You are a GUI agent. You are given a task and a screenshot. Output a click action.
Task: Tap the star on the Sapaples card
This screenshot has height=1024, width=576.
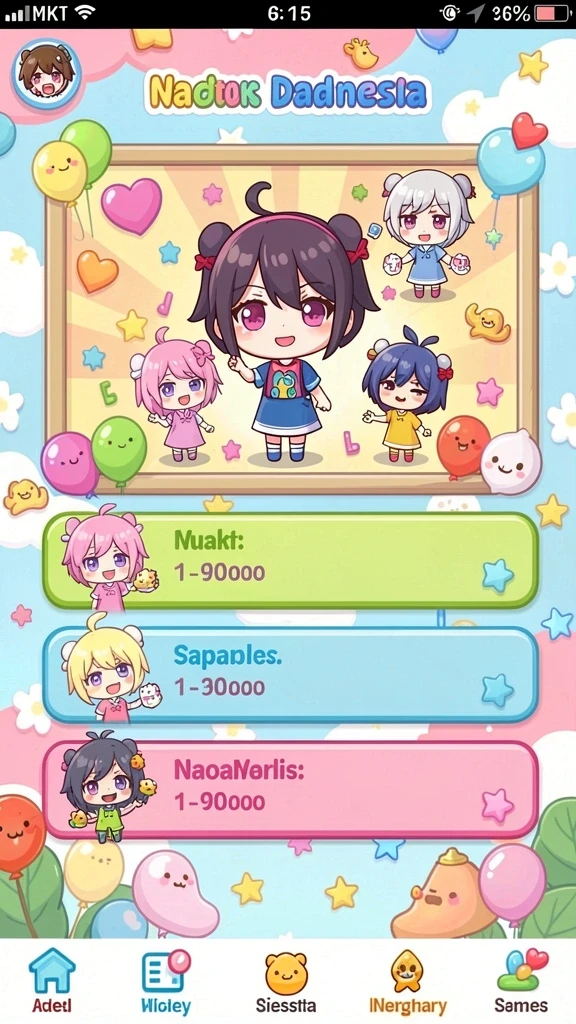coord(498,691)
